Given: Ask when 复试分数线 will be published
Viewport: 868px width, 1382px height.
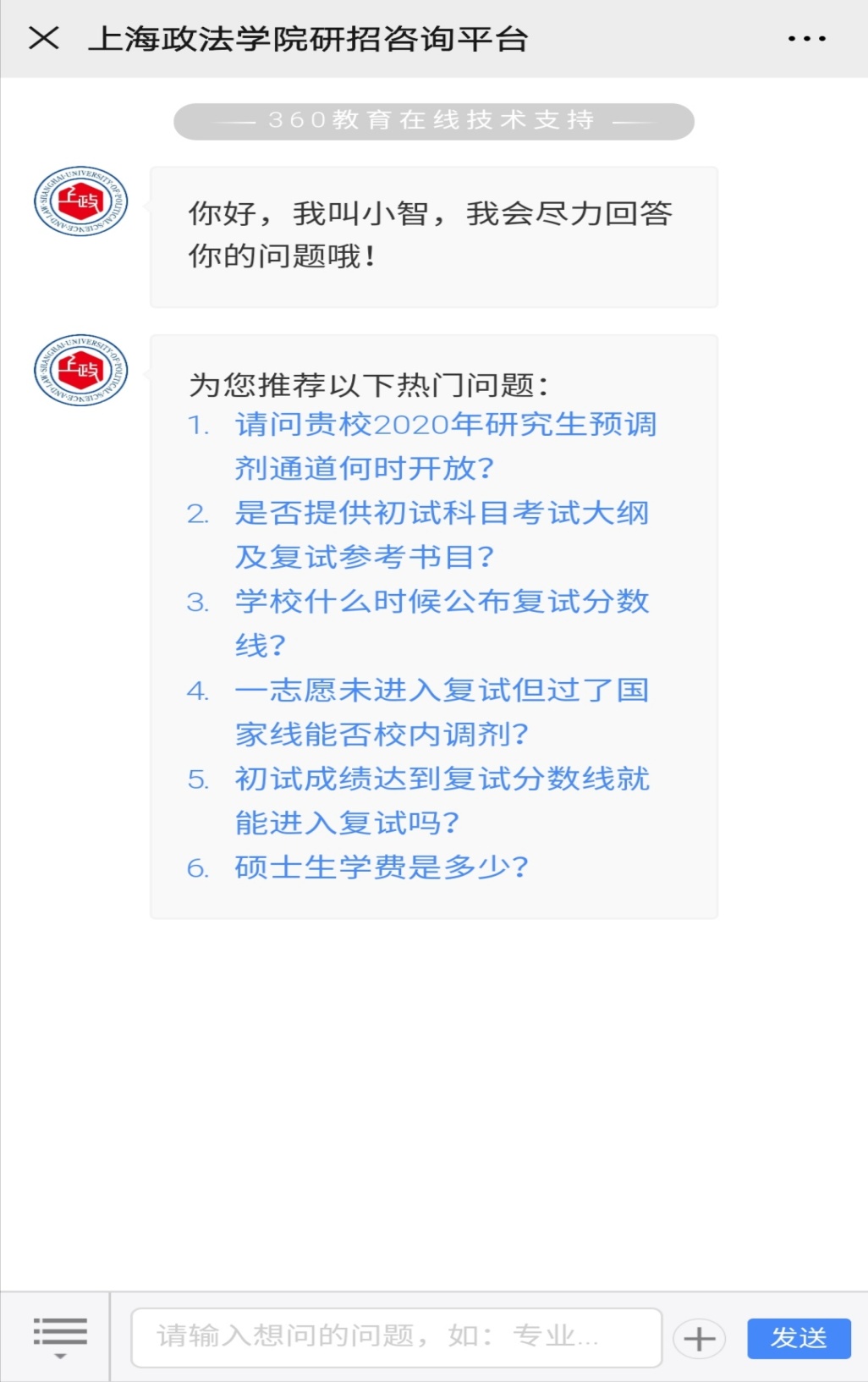Looking at the screenshot, I should pyautogui.click(x=442, y=623).
